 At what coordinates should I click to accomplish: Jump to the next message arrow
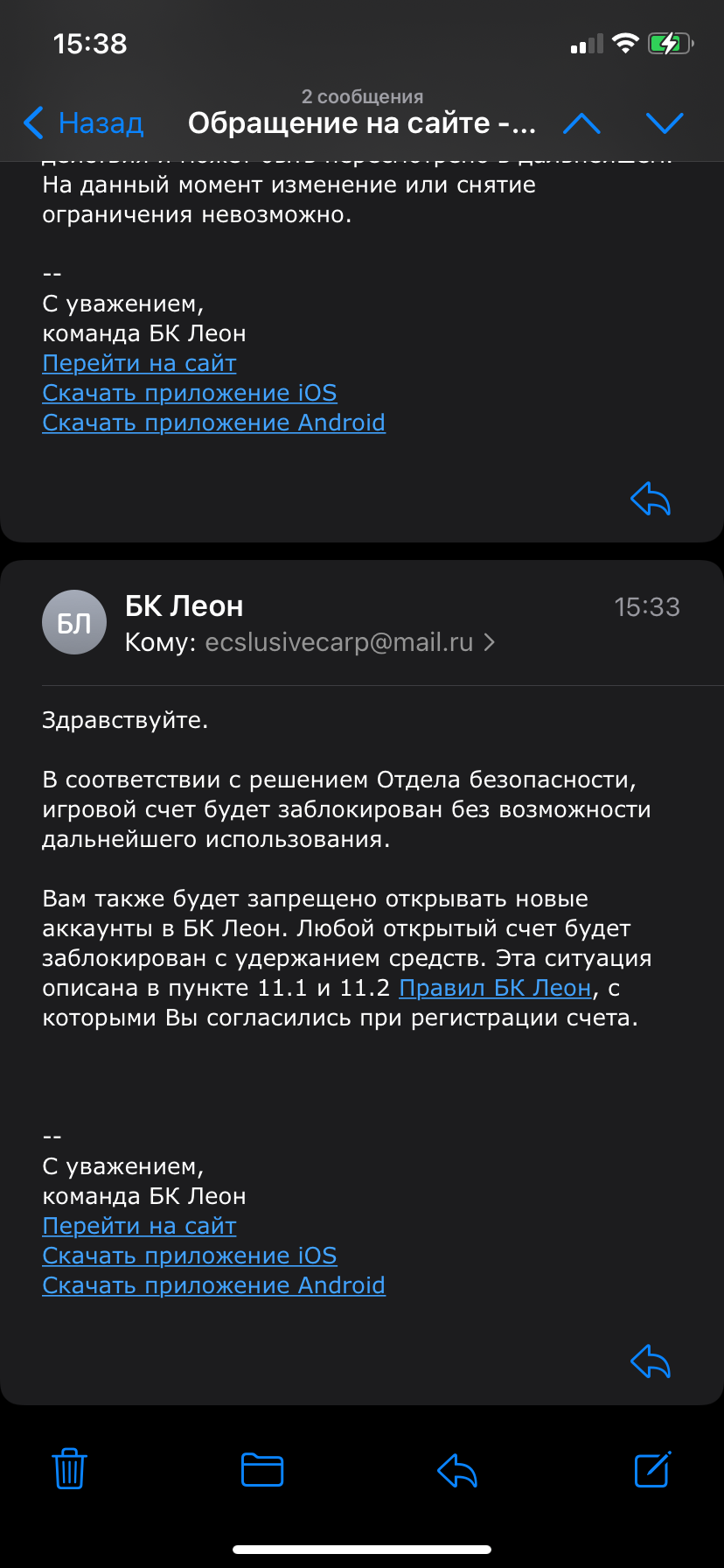pyautogui.click(x=665, y=123)
